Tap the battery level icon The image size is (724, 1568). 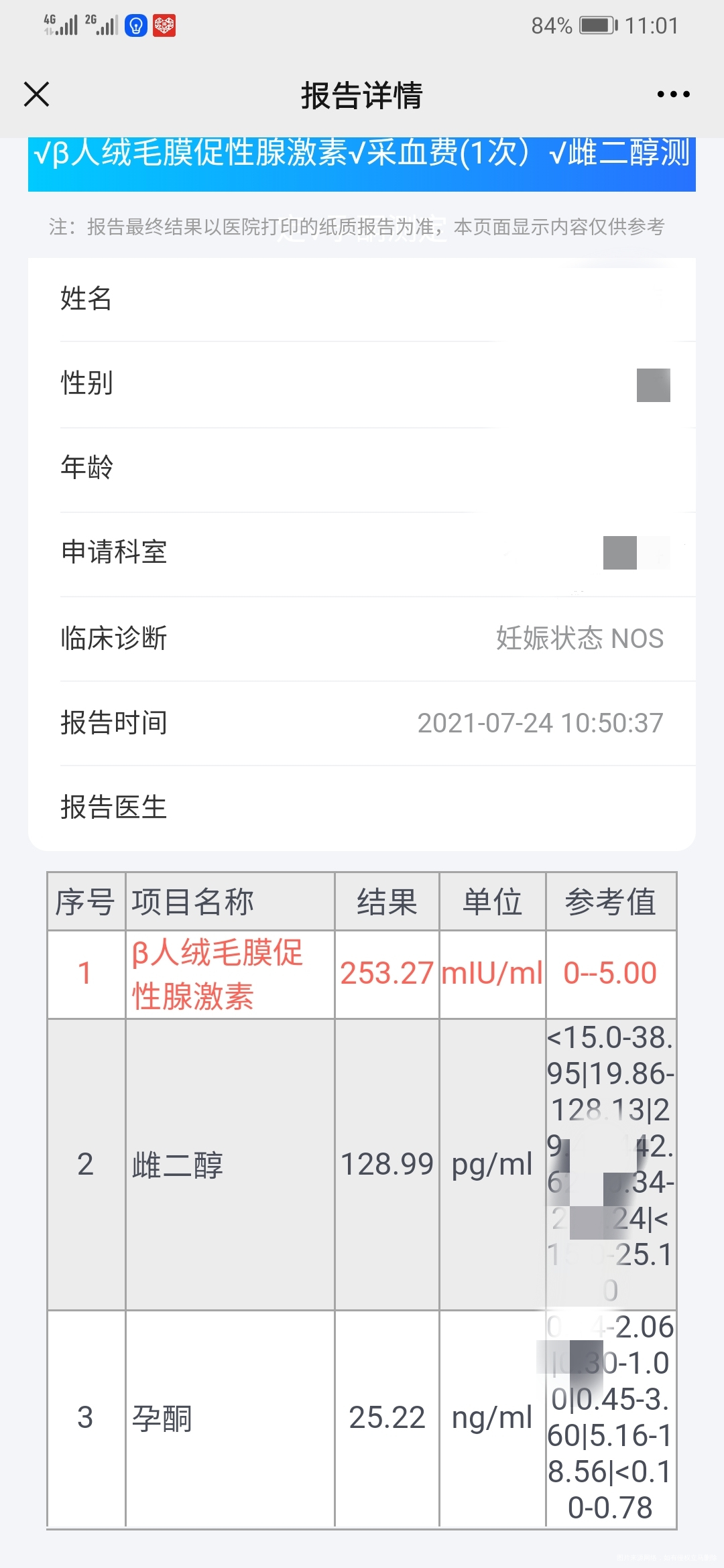tap(595, 25)
